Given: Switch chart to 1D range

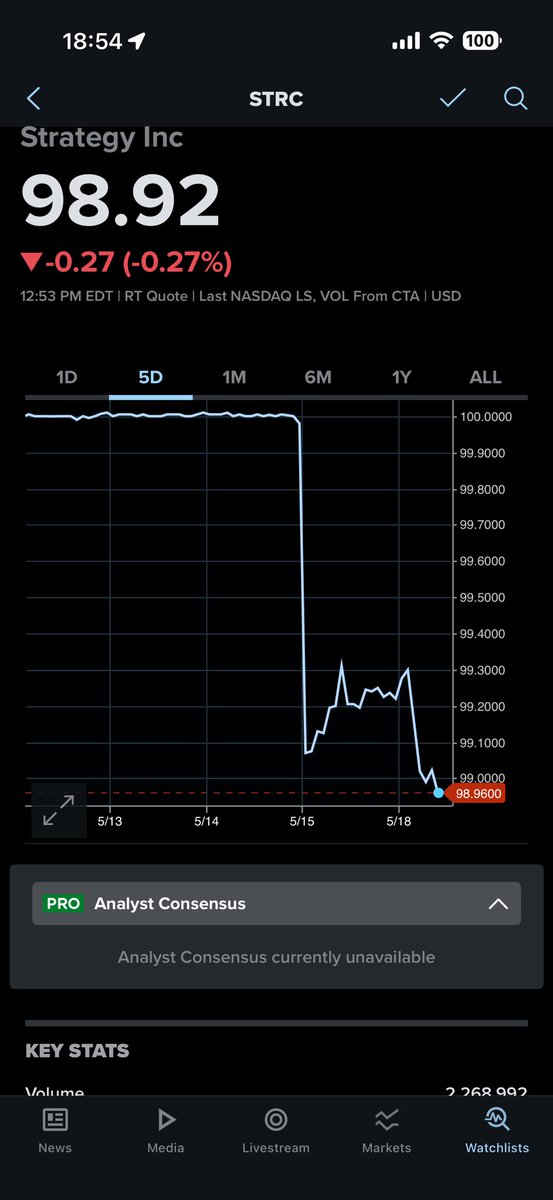Looking at the screenshot, I should tap(67, 377).
